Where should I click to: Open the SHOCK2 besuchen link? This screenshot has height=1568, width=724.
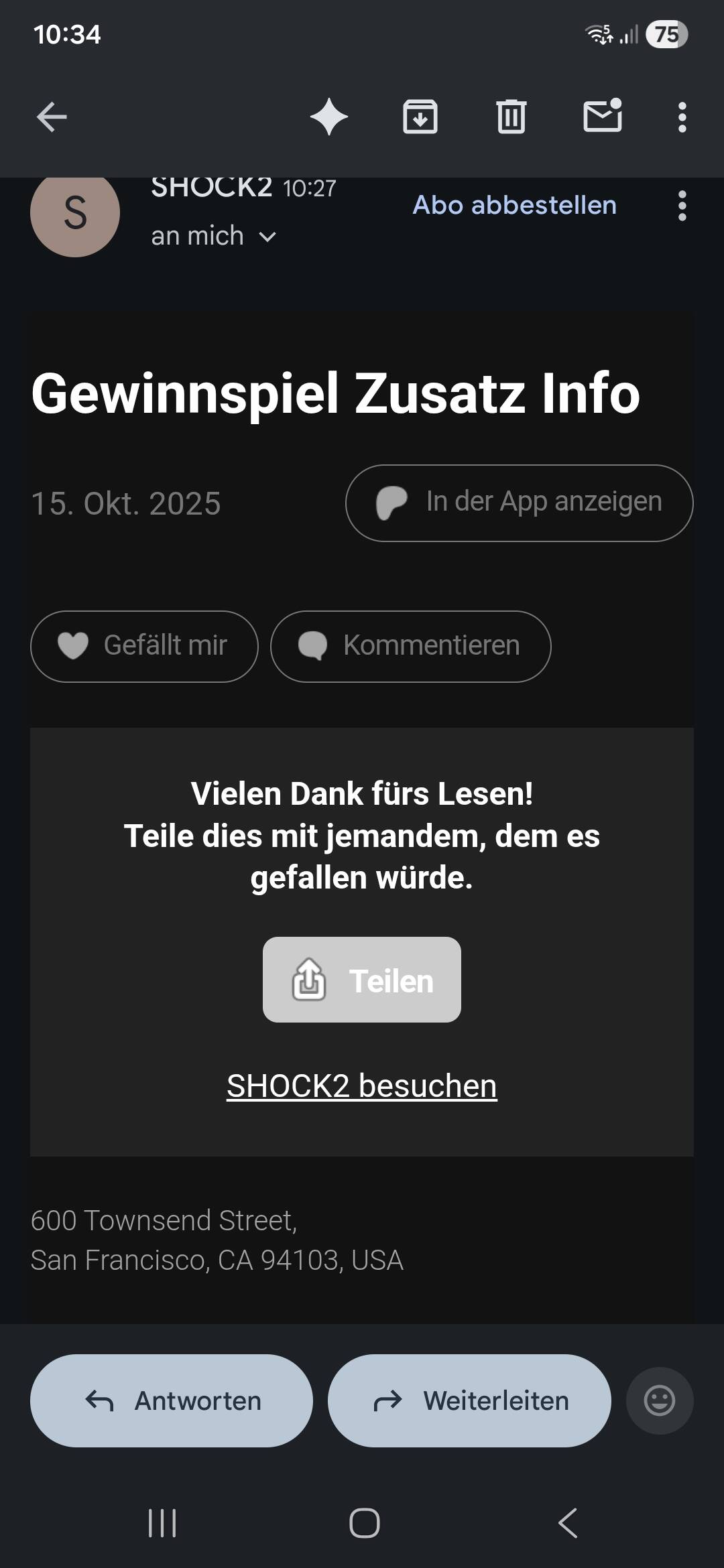(361, 1086)
